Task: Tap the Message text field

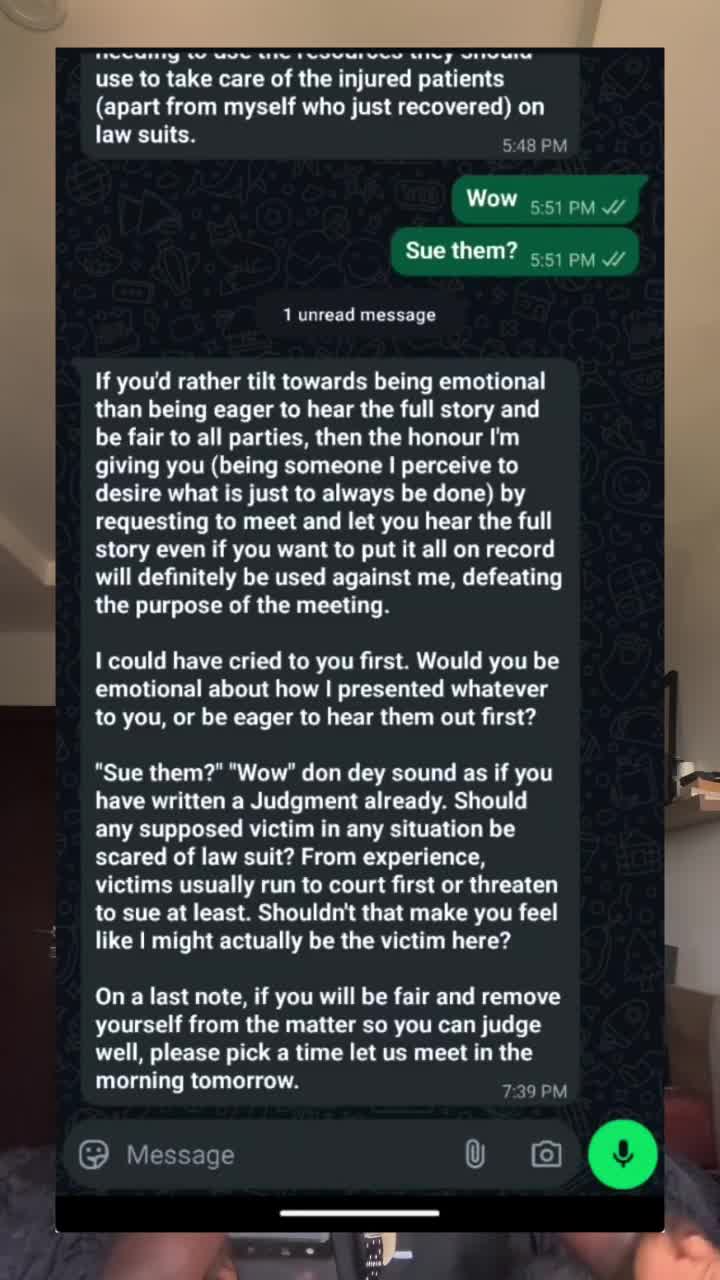Action: coord(285,1154)
